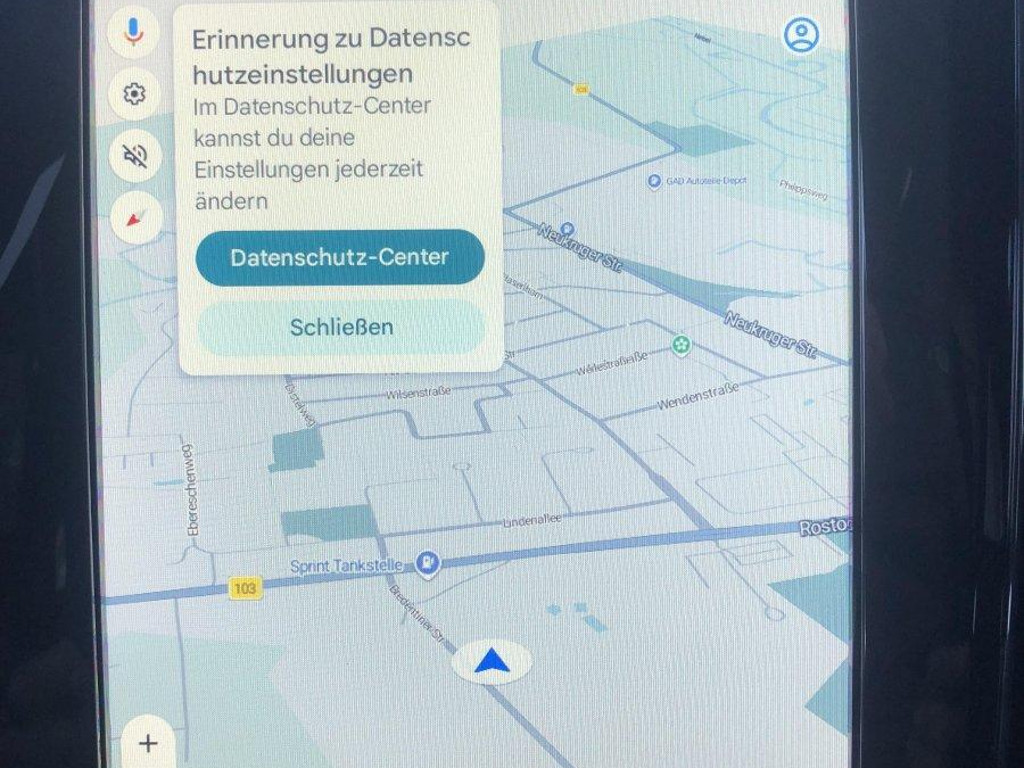Tap the current location arrow

click(x=491, y=662)
